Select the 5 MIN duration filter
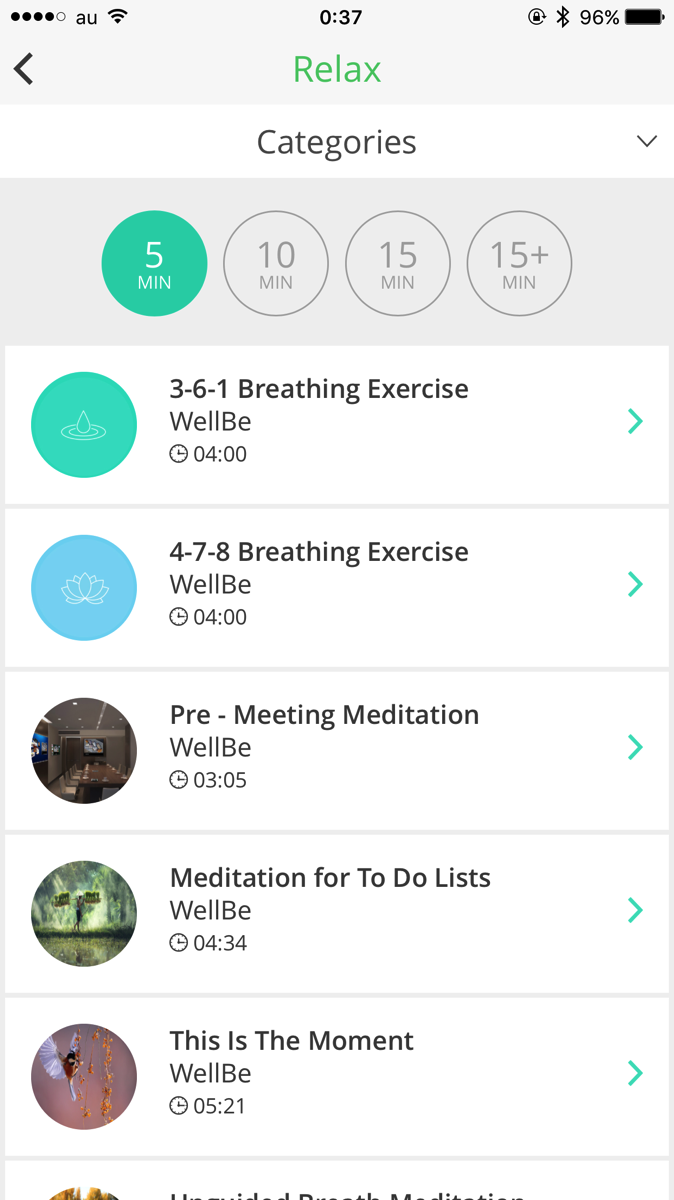The width and height of the screenshot is (674, 1200). coord(154,264)
